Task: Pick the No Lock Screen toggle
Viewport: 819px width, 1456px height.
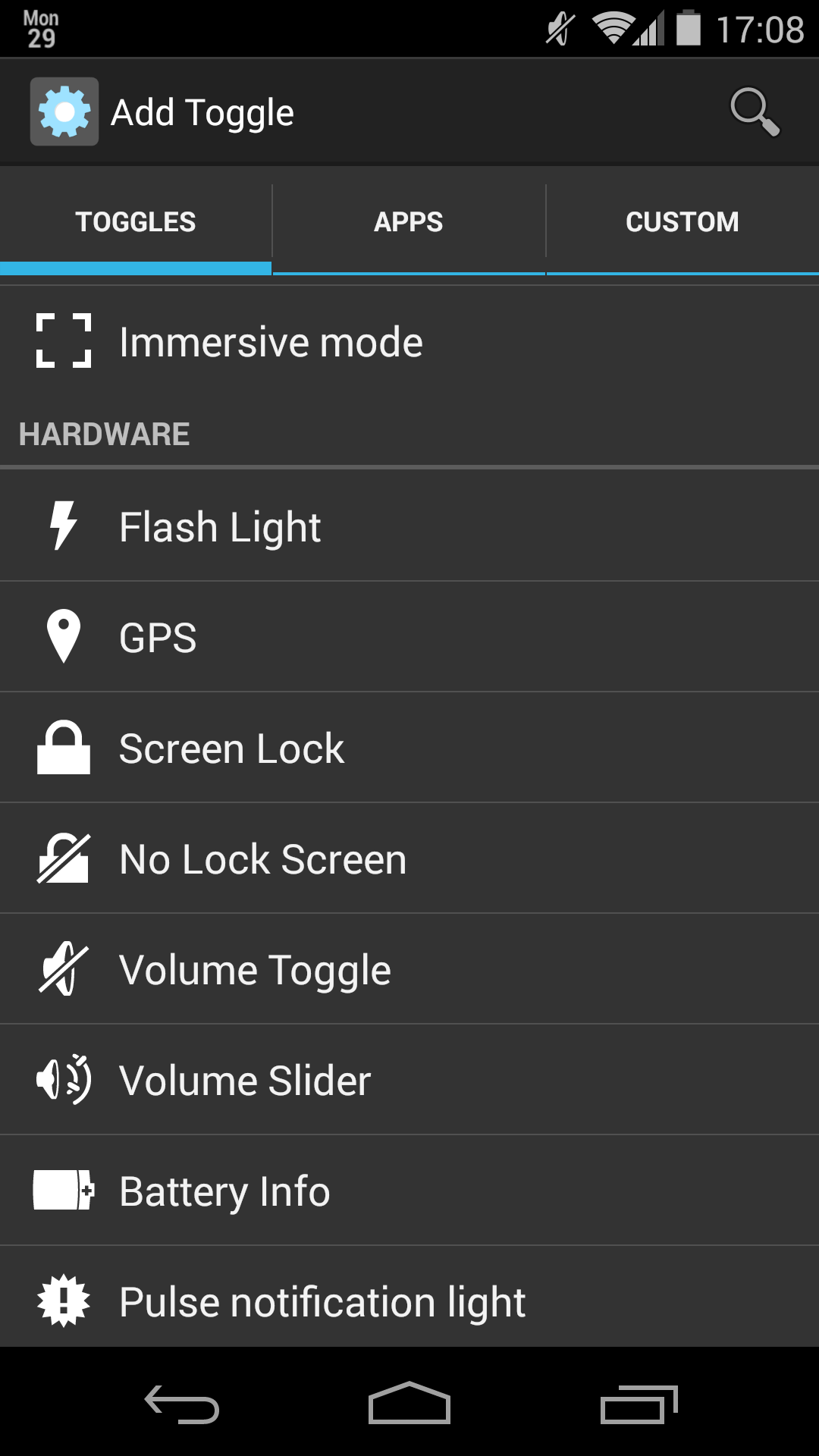Action: pos(409,858)
